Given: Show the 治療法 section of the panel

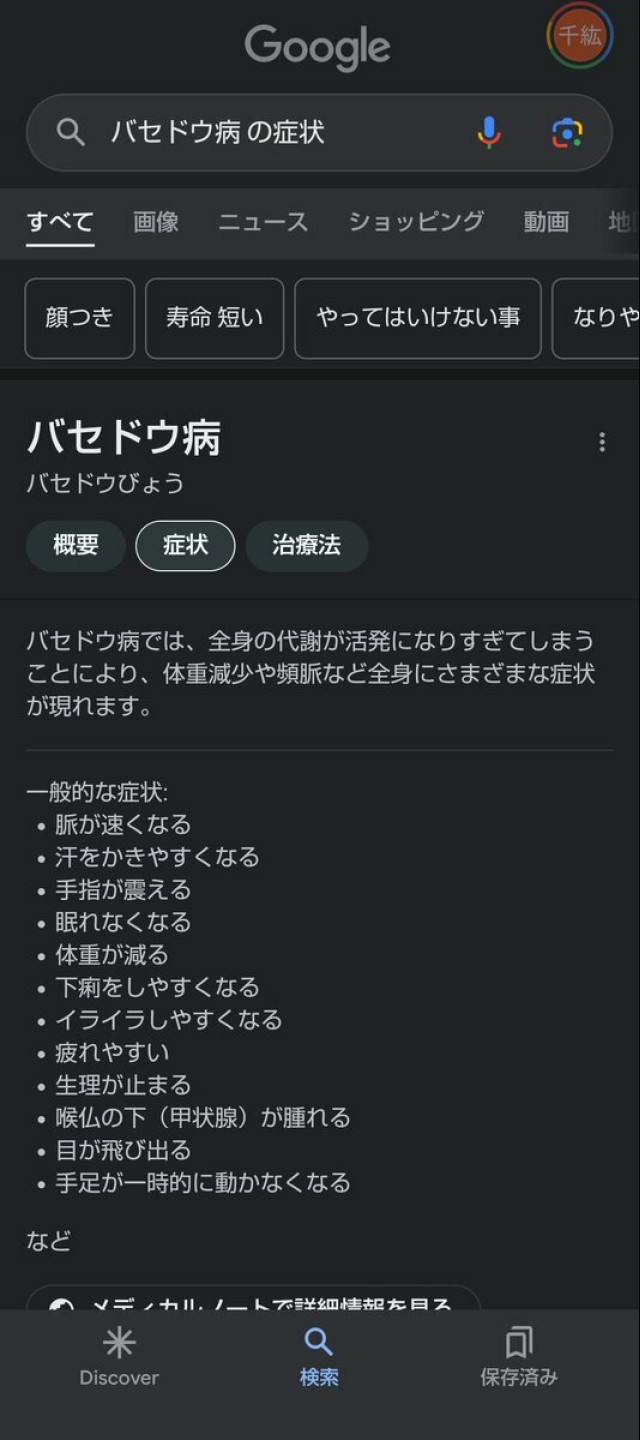Looking at the screenshot, I should [x=306, y=545].
